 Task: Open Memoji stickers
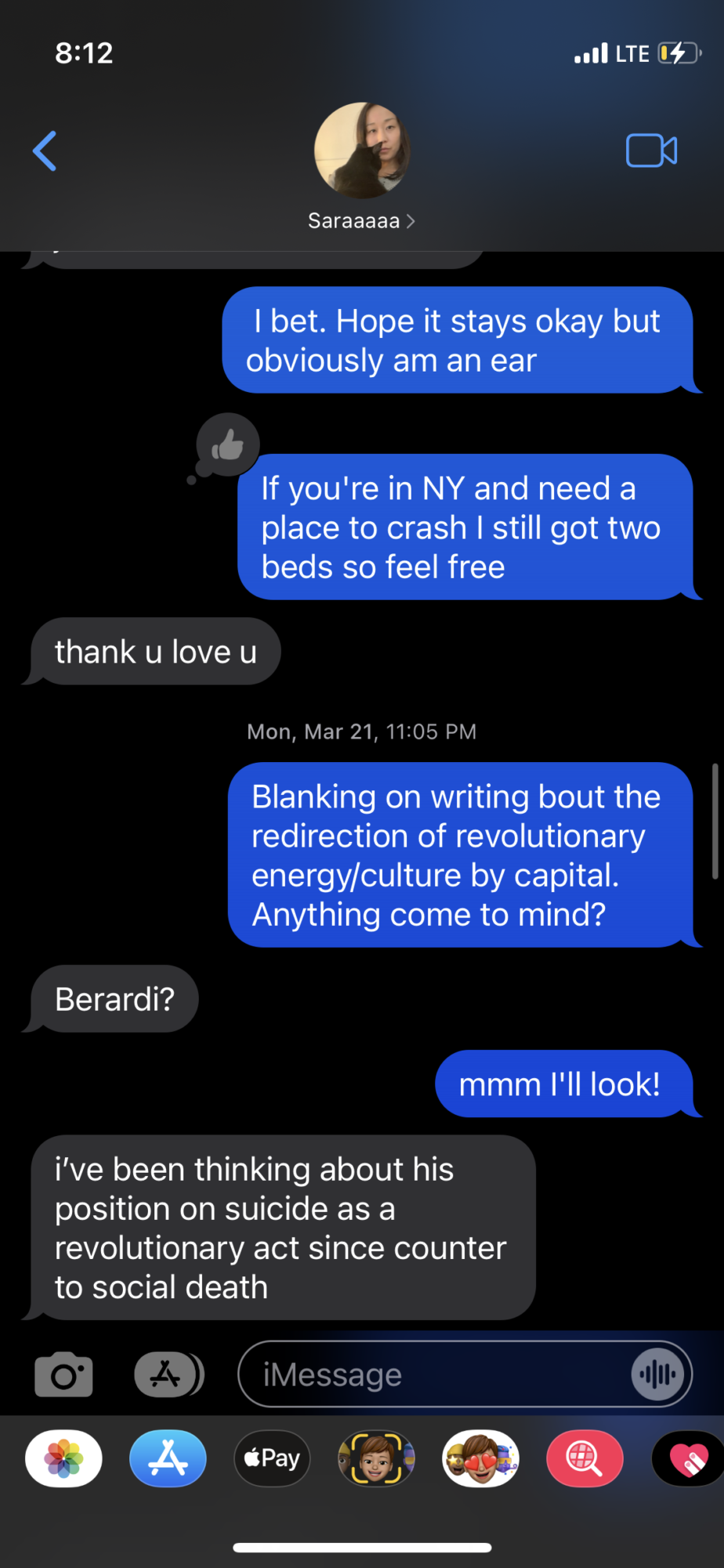tap(480, 1458)
